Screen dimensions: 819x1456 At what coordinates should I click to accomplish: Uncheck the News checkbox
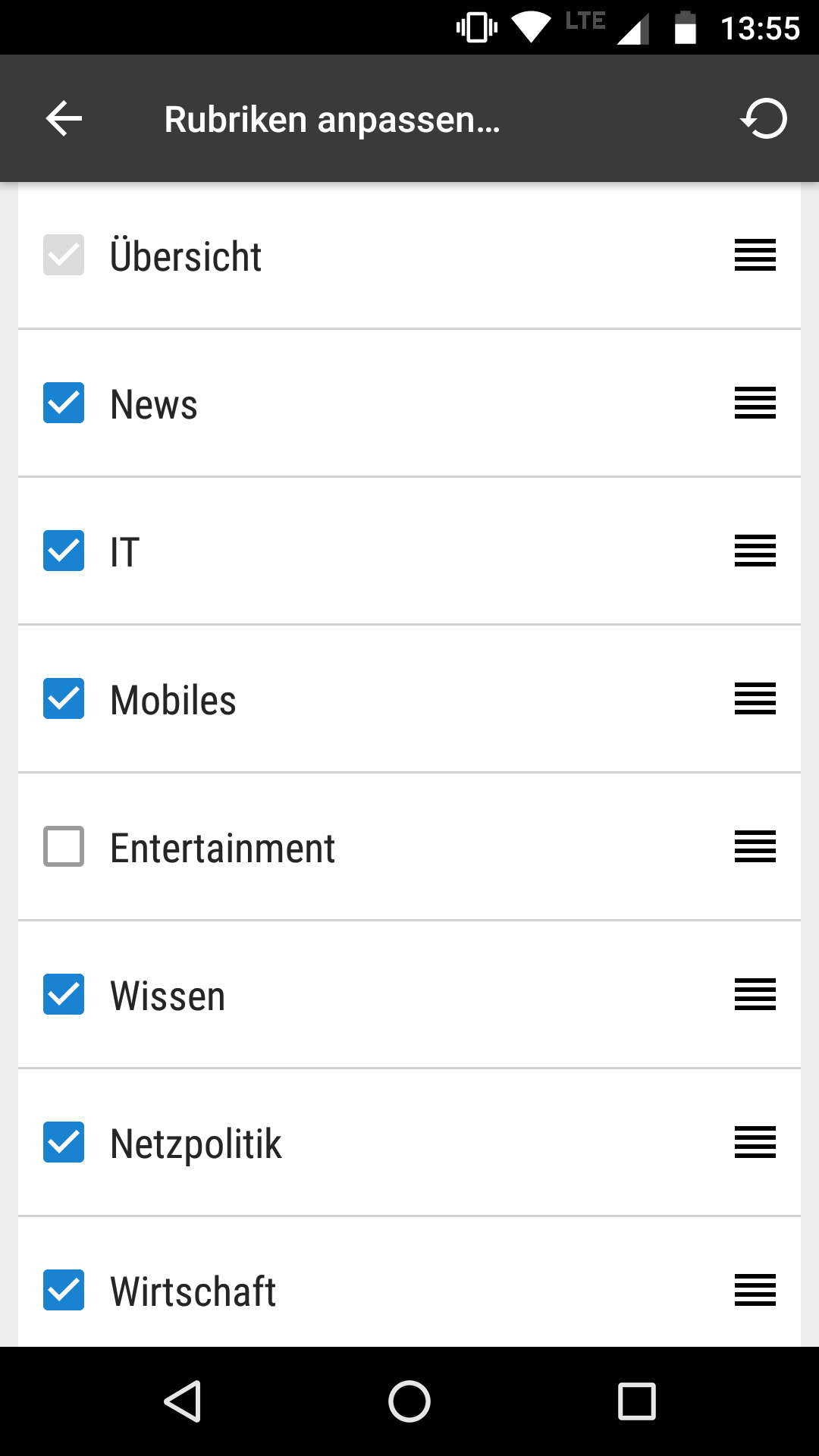click(64, 403)
